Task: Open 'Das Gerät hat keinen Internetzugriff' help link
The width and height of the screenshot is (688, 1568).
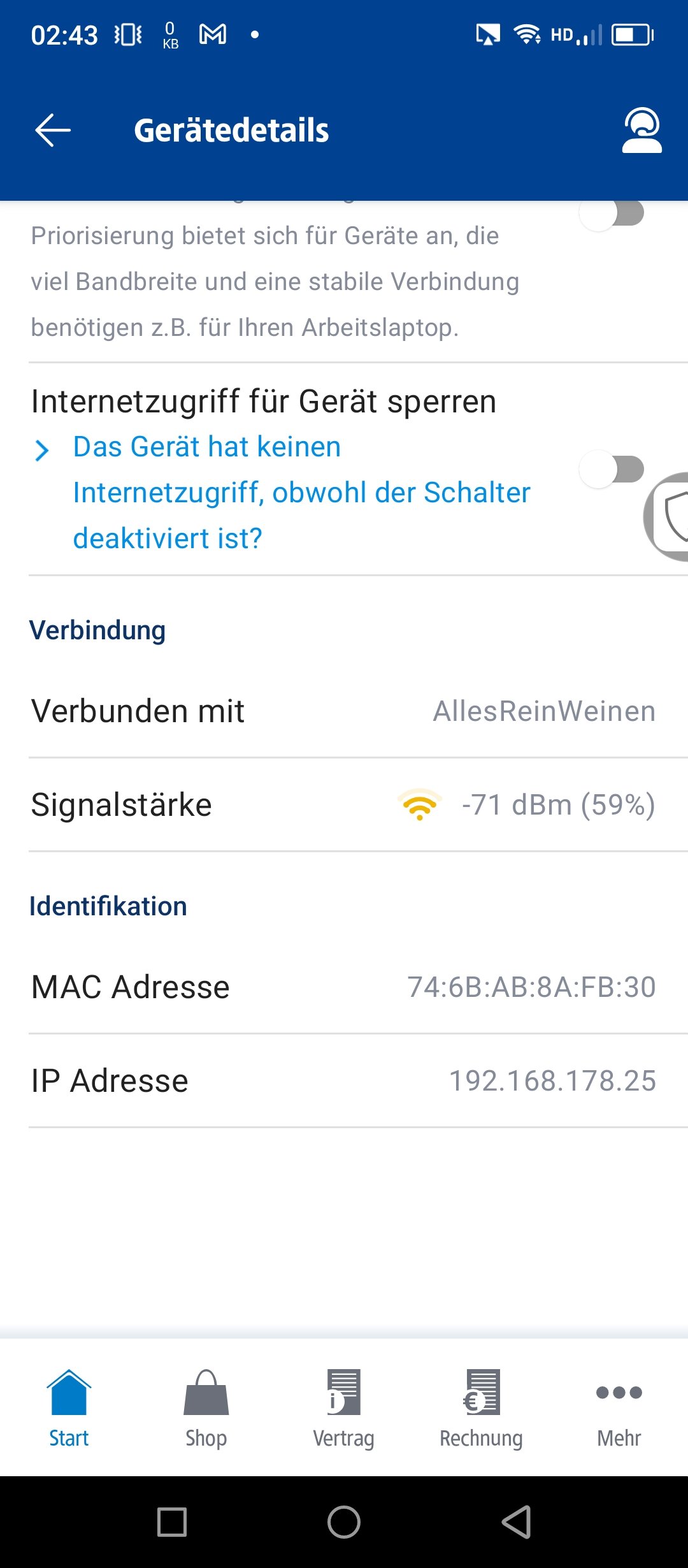Action: click(301, 492)
